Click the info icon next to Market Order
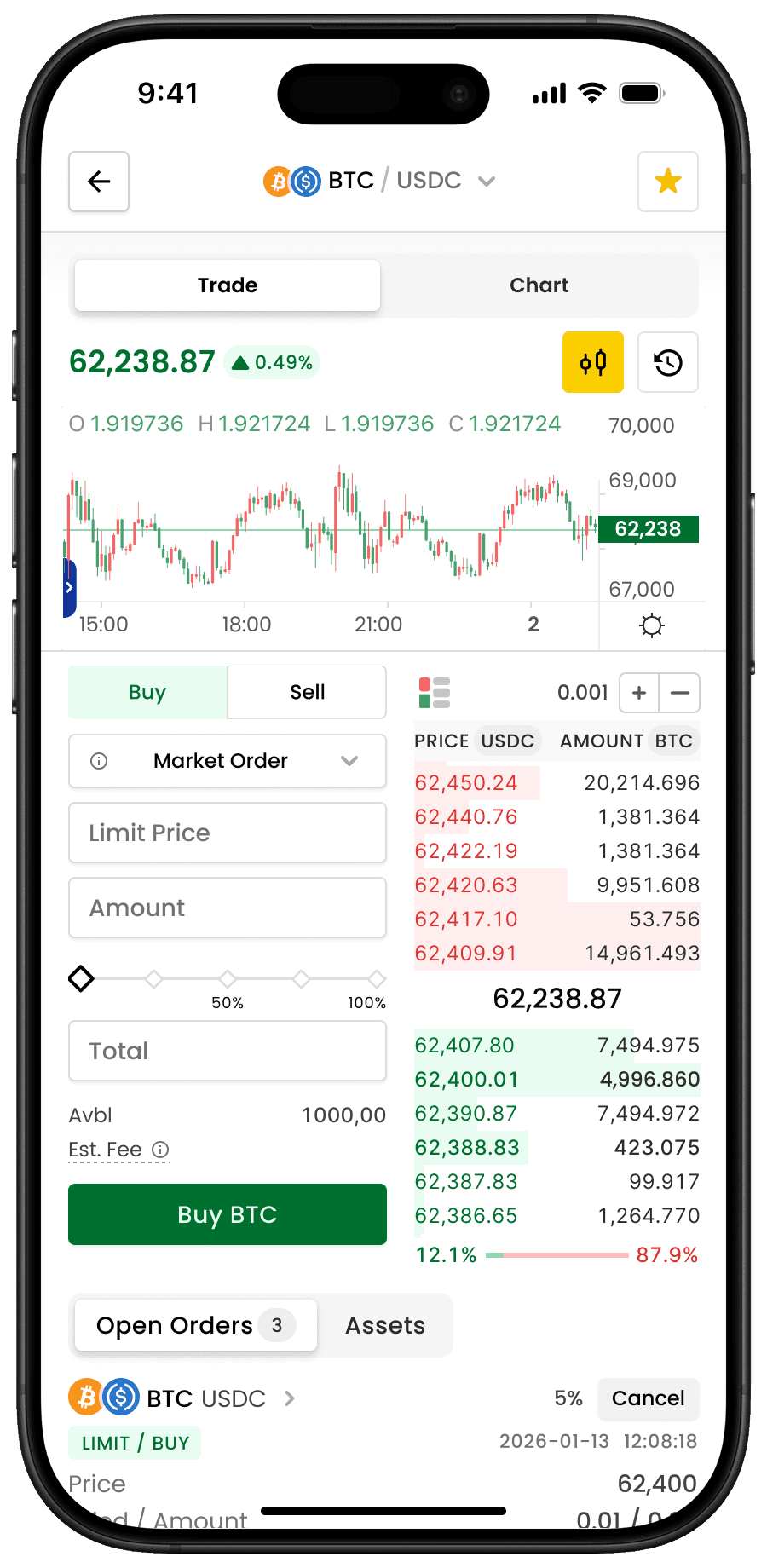 click(98, 761)
